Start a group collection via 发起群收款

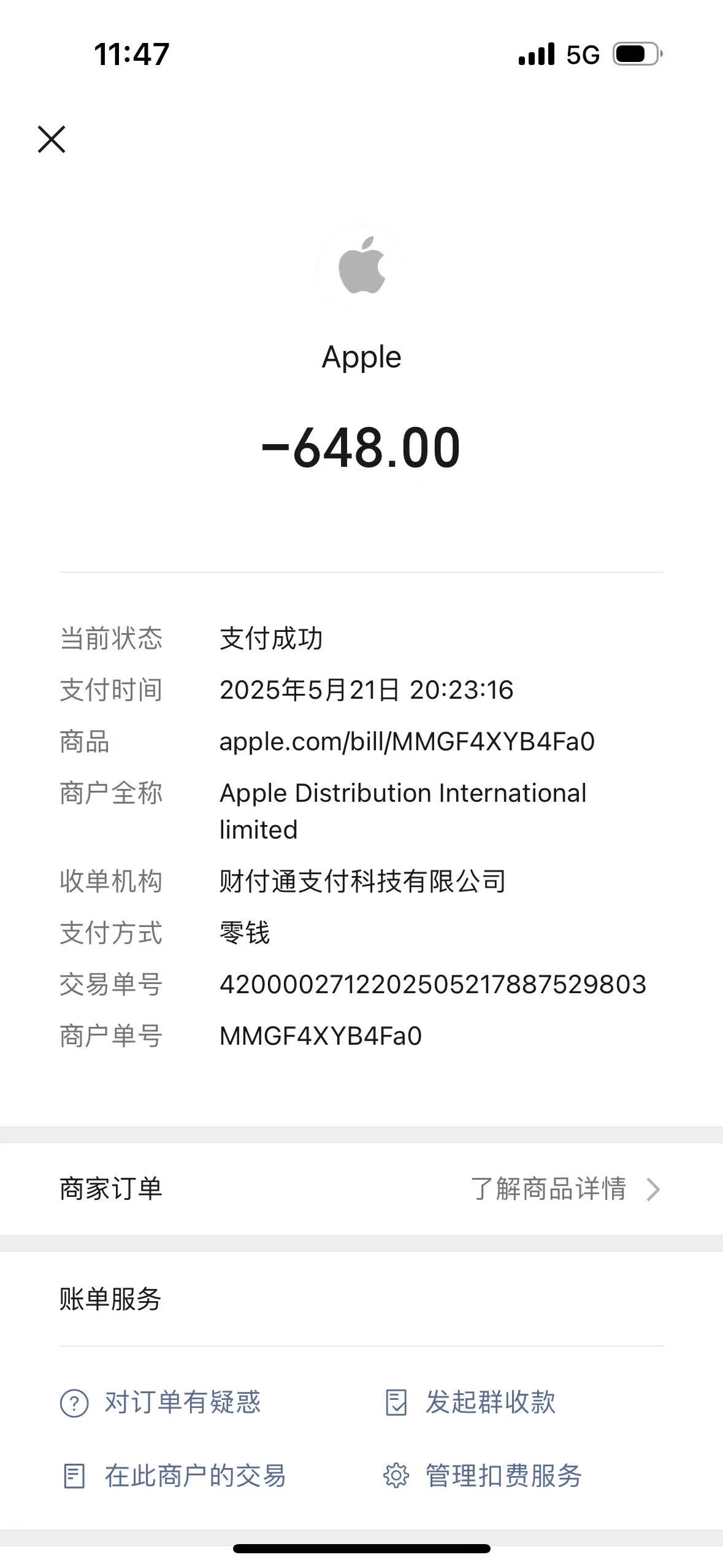coord(470,1402)
